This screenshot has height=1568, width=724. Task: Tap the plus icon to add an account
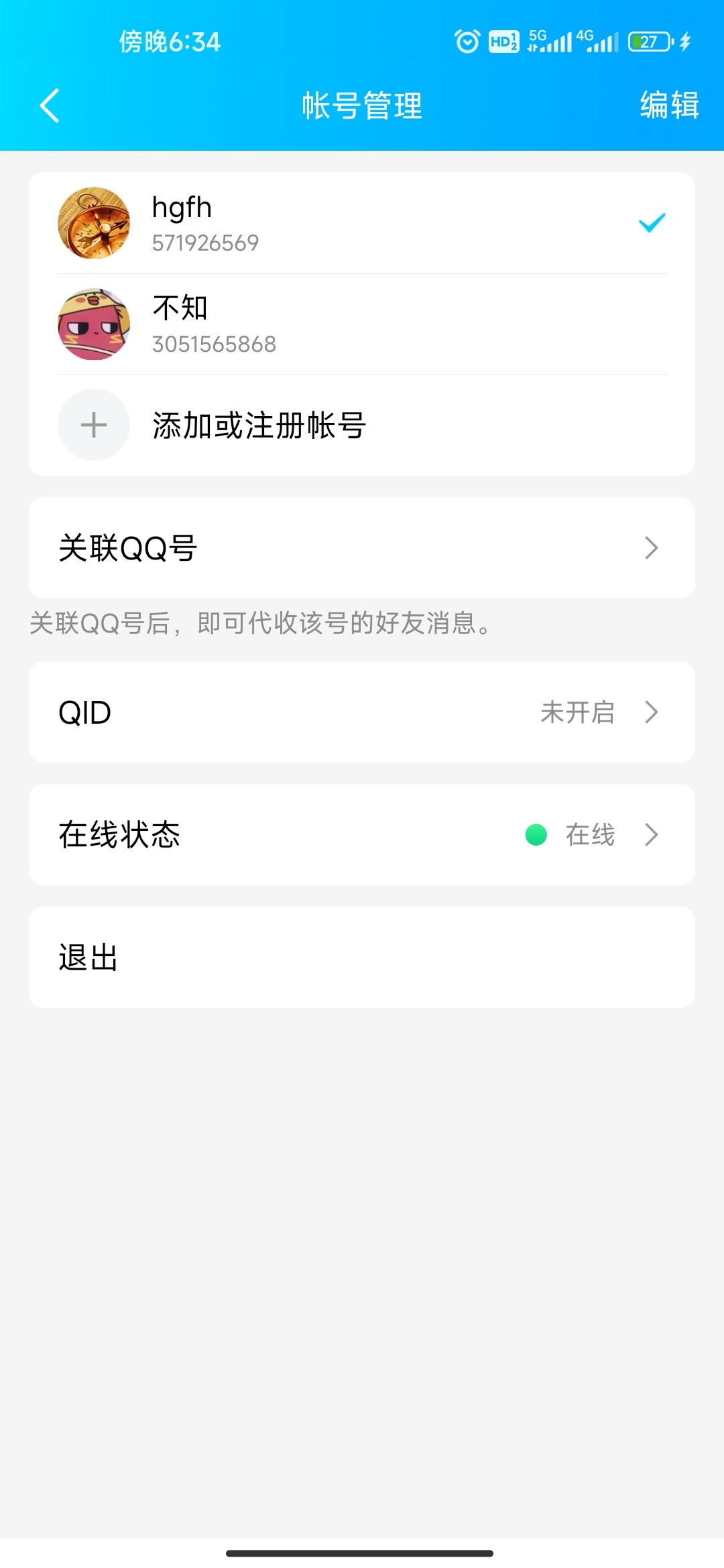pos(94,425)
